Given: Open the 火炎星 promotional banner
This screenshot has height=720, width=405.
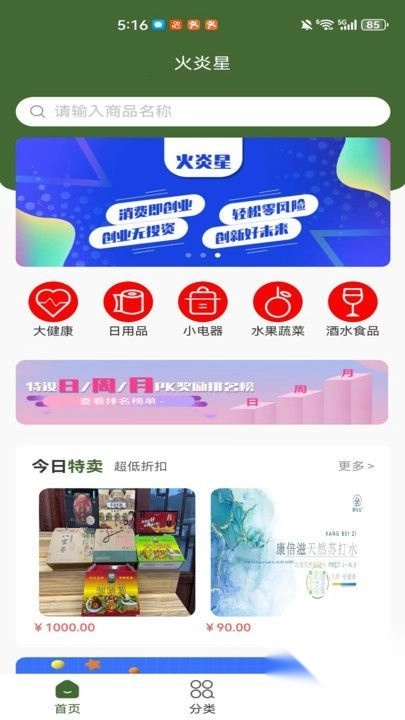Looking at the screenshot, I should [202, 202].
